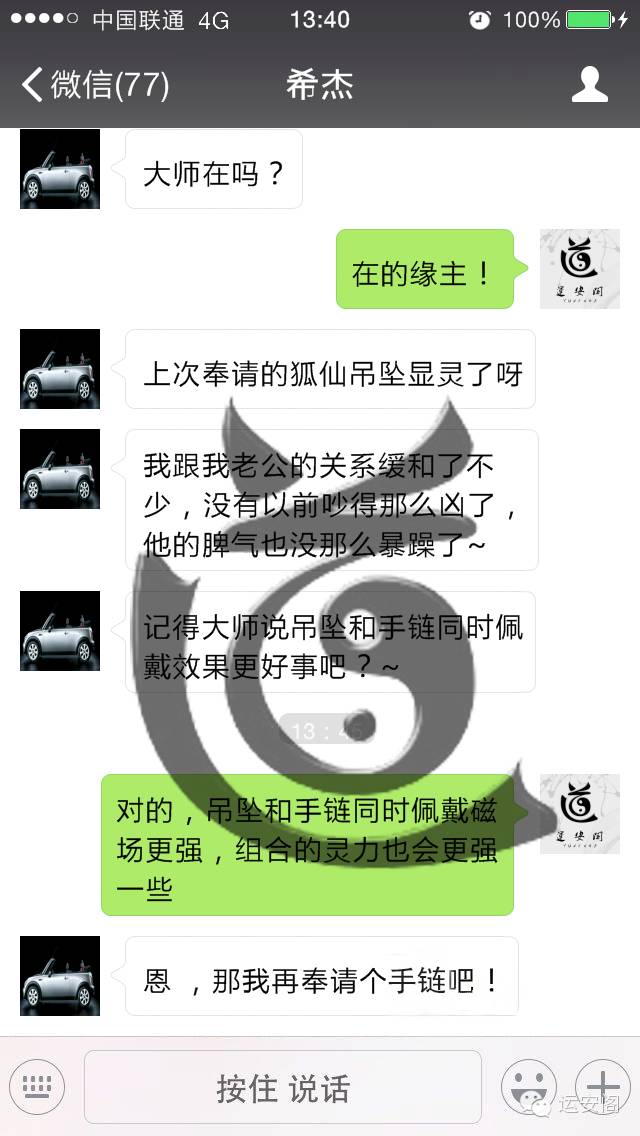Open 希杰's chat details profile icon

coord(589,85)
